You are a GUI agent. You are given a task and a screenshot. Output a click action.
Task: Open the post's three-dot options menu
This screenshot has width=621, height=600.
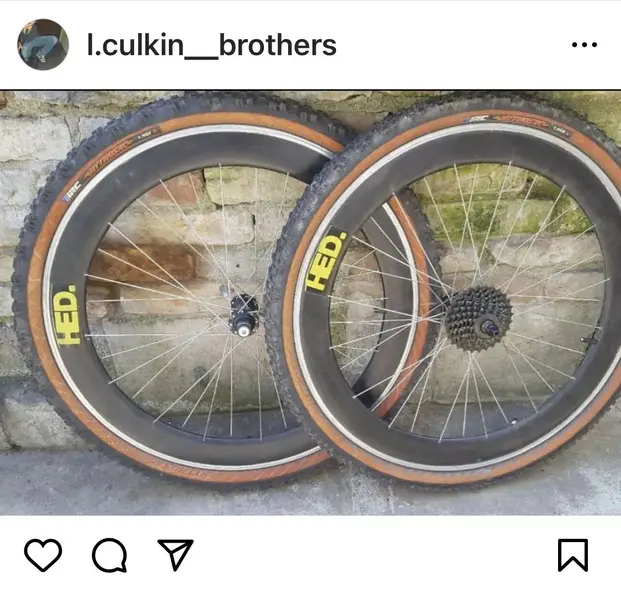[583, 45]
